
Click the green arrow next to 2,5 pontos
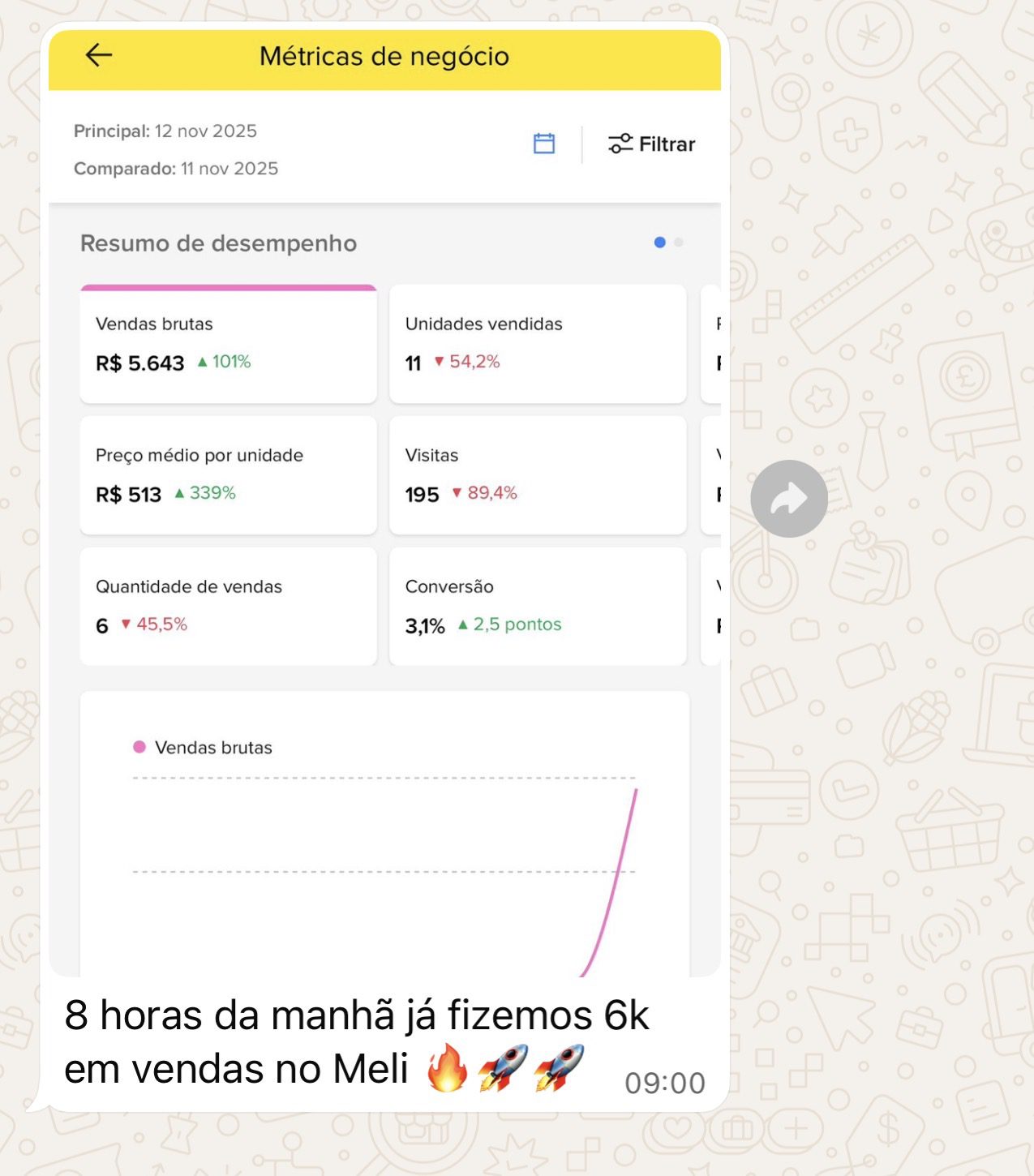coord(463,624)
